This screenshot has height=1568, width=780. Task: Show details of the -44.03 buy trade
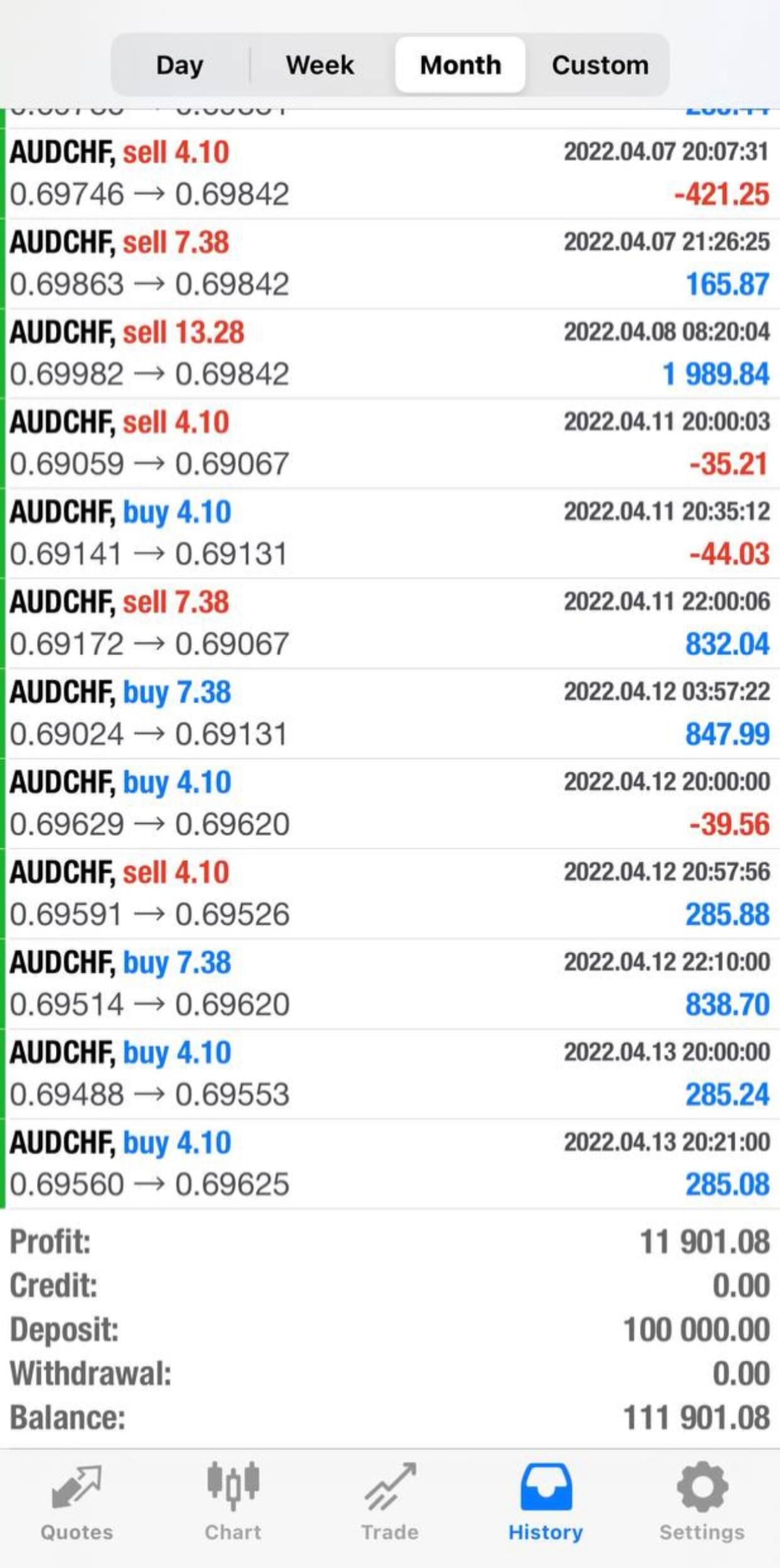click(389, 533)
